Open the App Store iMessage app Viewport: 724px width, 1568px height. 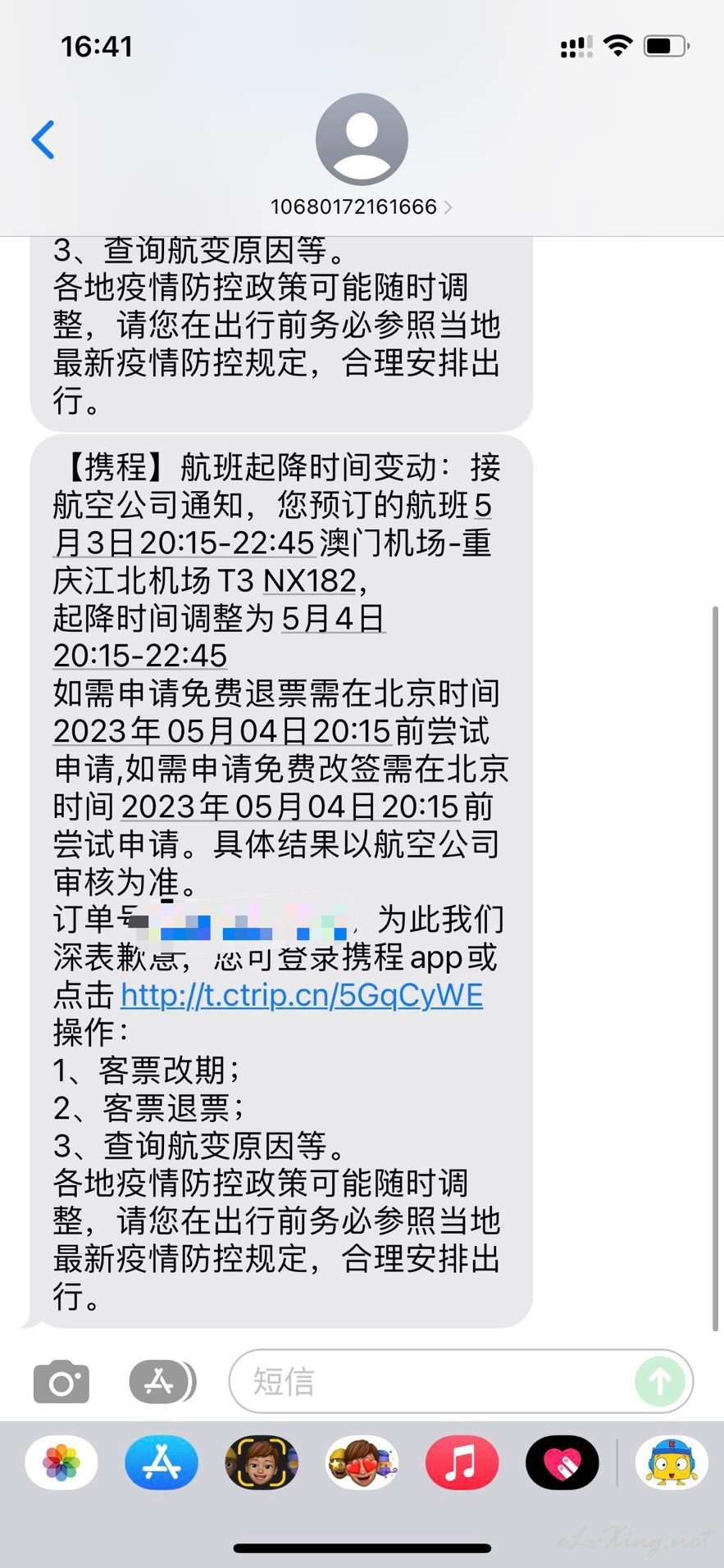click(162, 1462)
